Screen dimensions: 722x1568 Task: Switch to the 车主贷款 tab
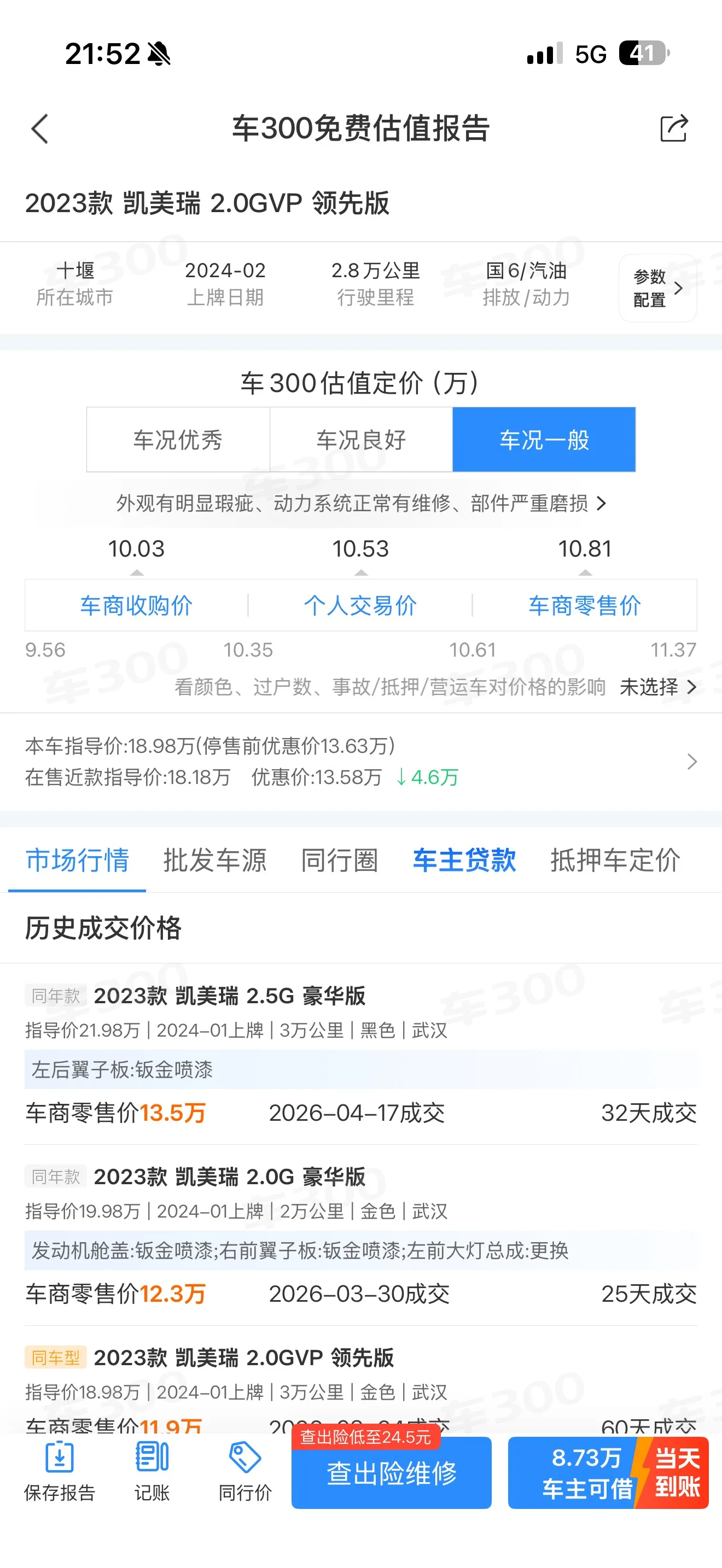[464, 860]
